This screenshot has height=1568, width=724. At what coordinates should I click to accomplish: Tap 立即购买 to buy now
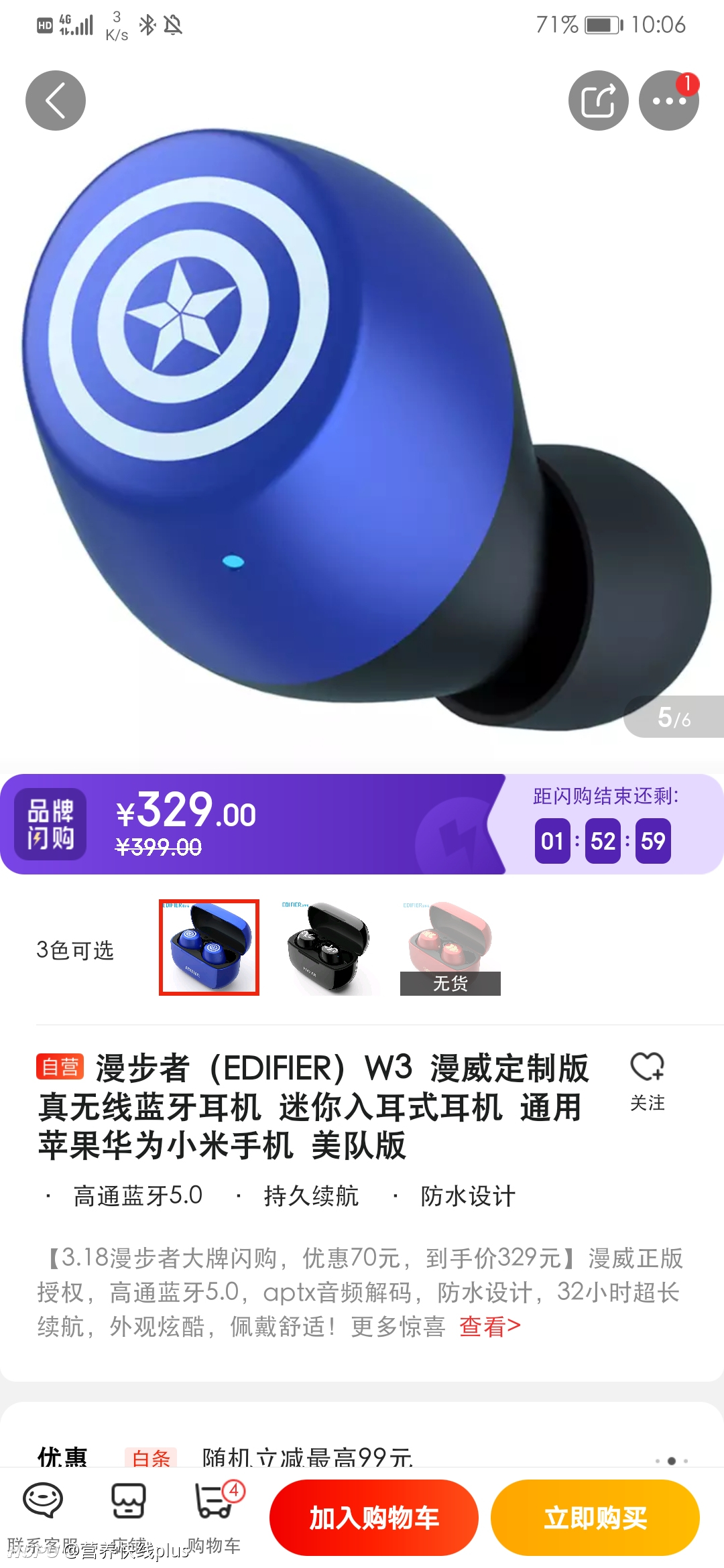click(595, 1518)
